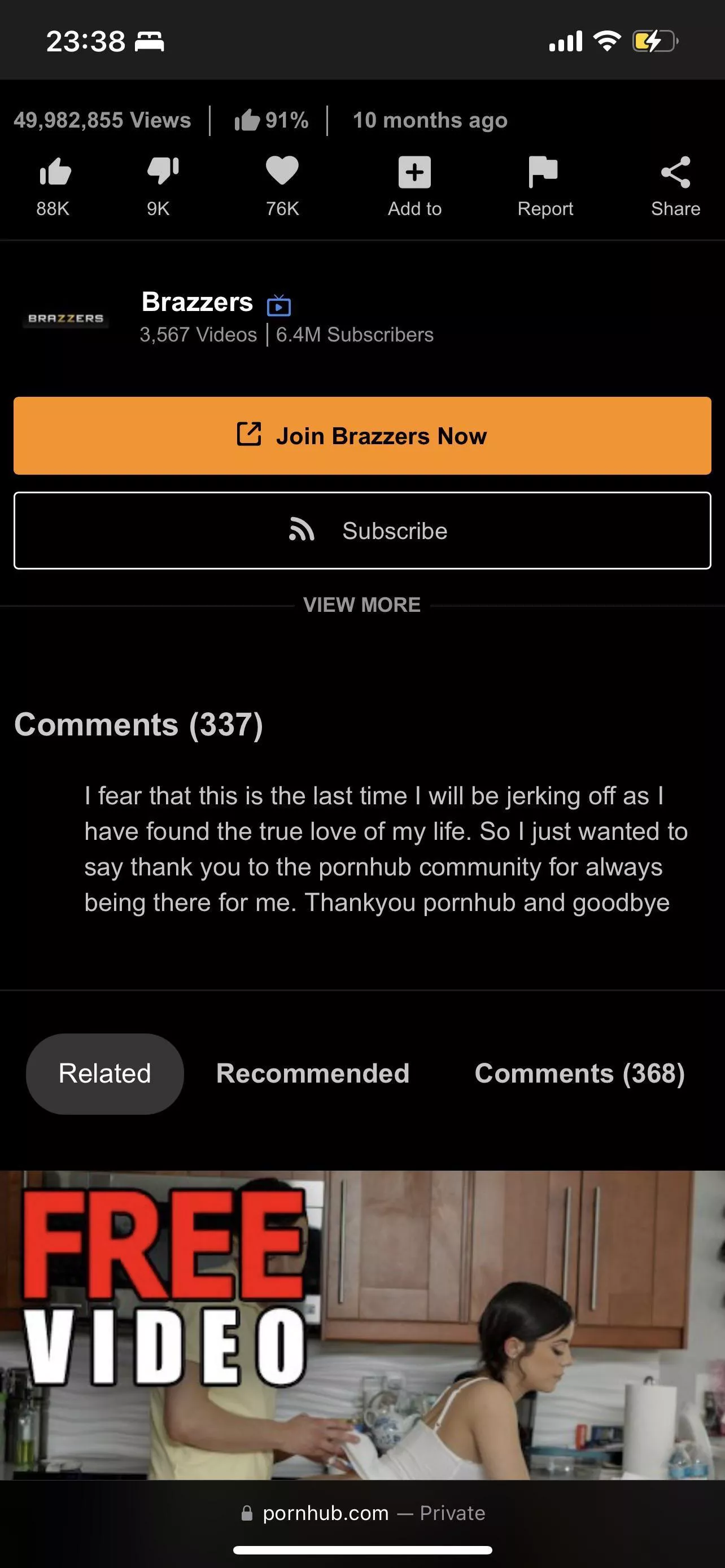Open the Add to playlist icon

pyautogui.click(x=414, y=172)
